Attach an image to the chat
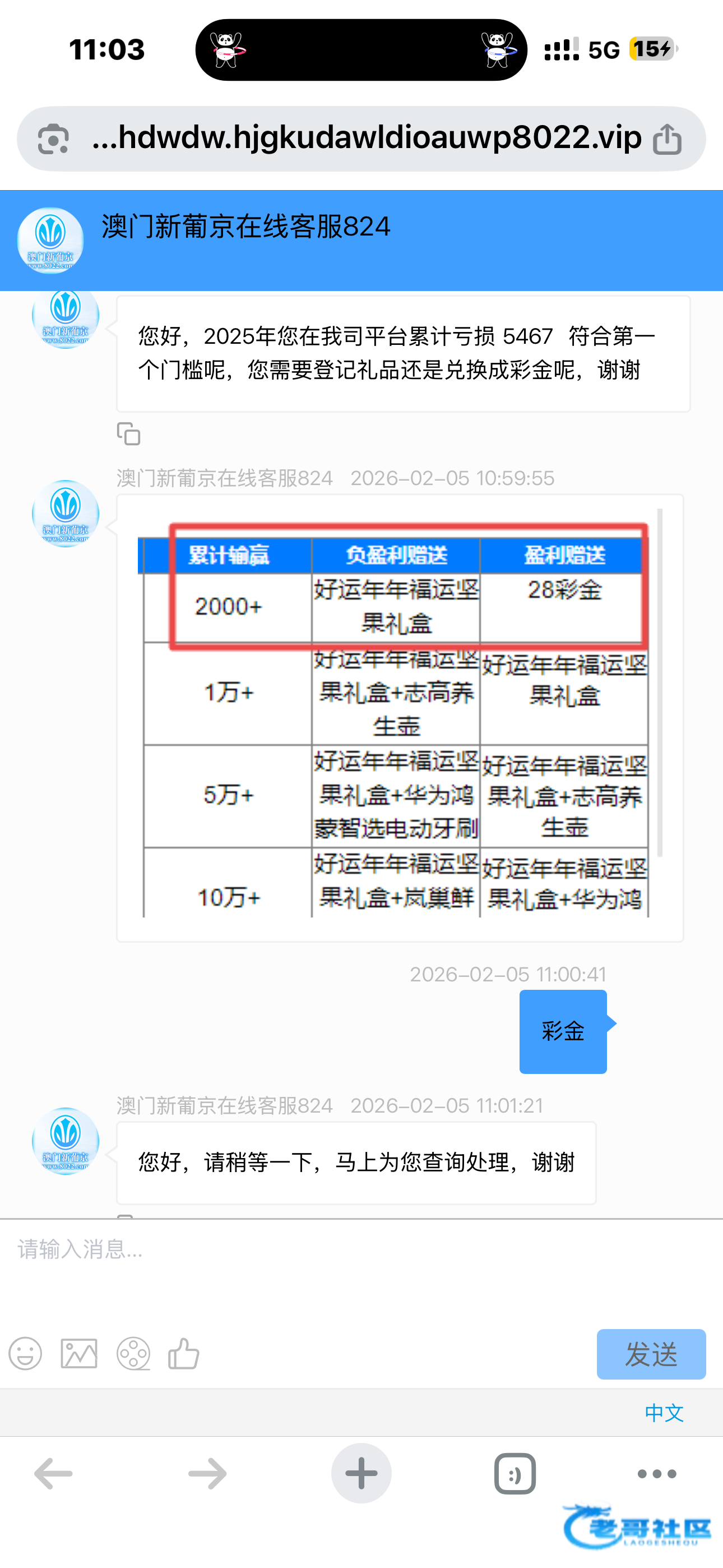 coord(79,1354)
